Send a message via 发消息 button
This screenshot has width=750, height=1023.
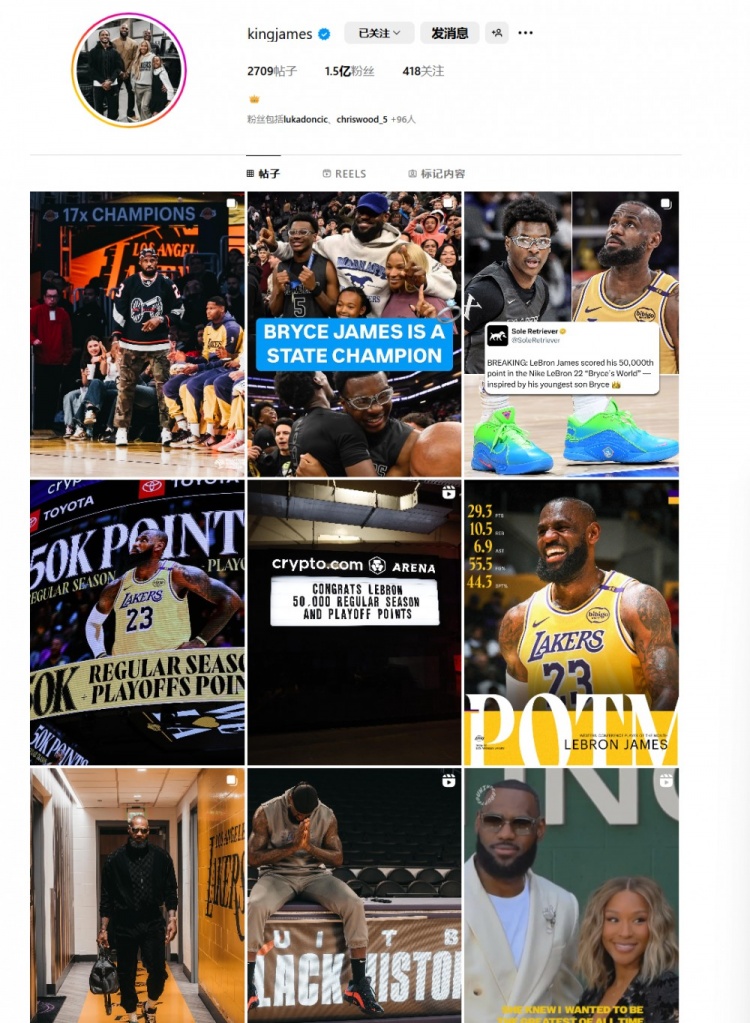click(x=449, y=33)
